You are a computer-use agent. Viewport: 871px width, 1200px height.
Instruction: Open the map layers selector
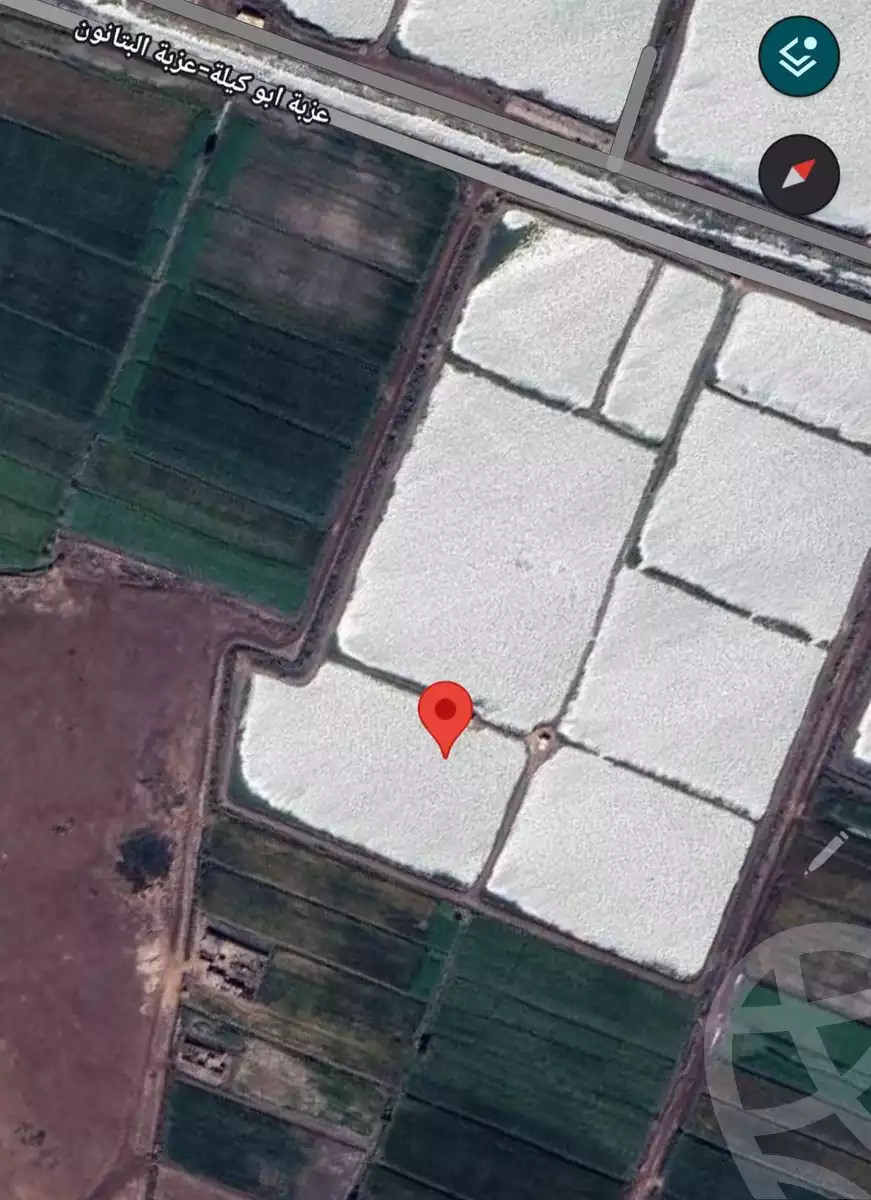[798, 56]
